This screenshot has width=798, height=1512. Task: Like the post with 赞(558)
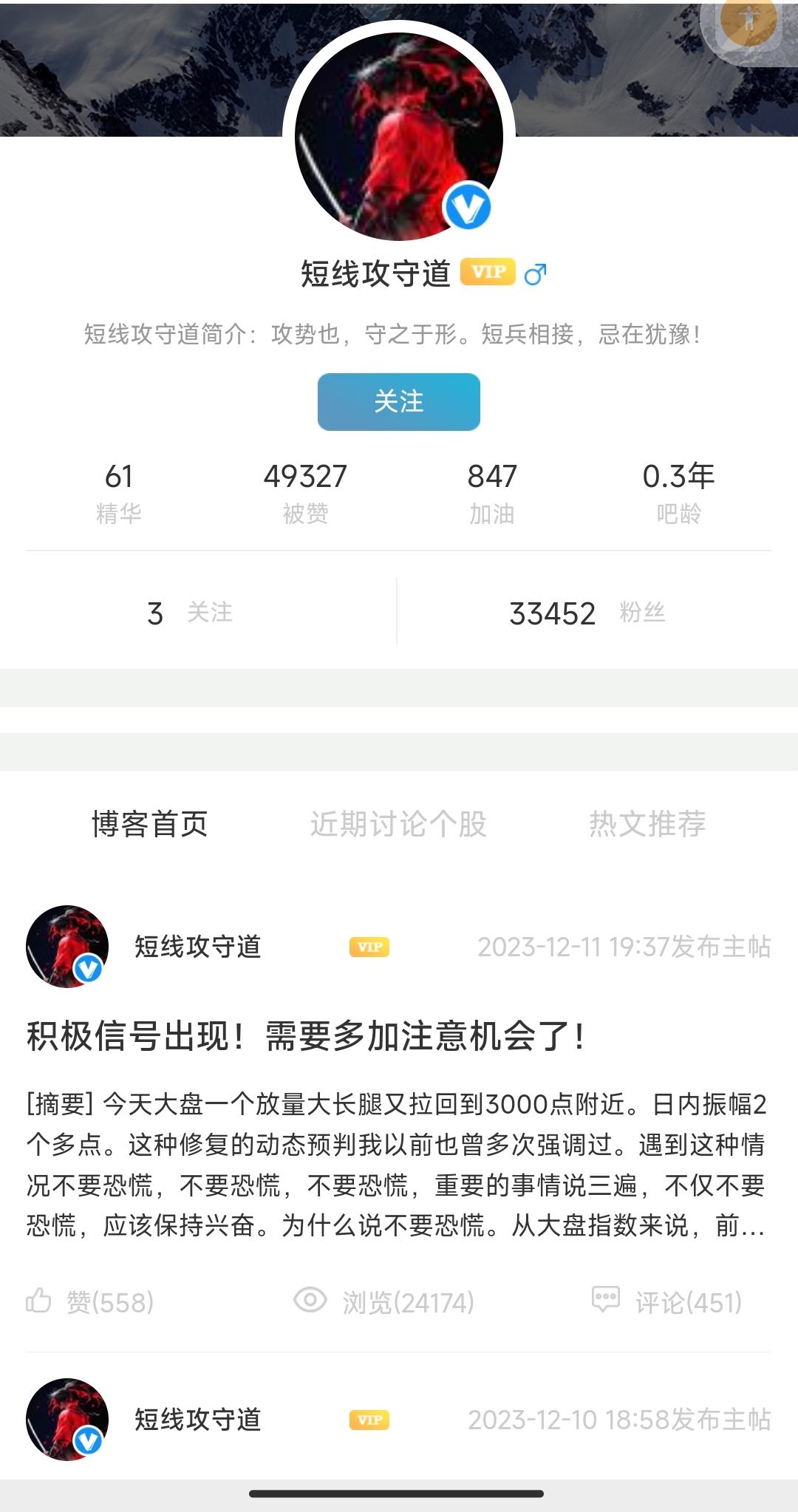tap(90, 1301)
